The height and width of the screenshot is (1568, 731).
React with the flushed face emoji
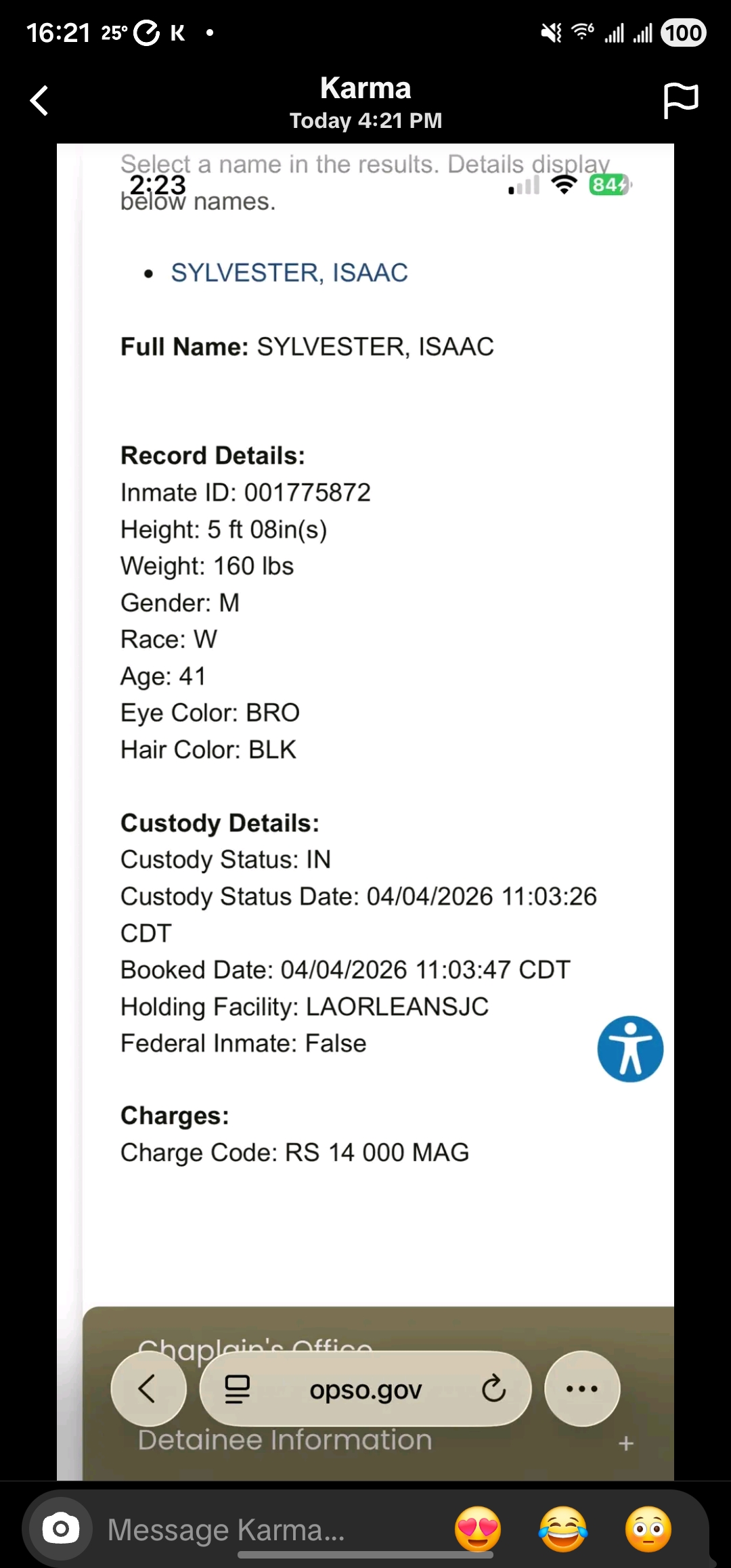pyautogui.click(x=648, y=1529)
